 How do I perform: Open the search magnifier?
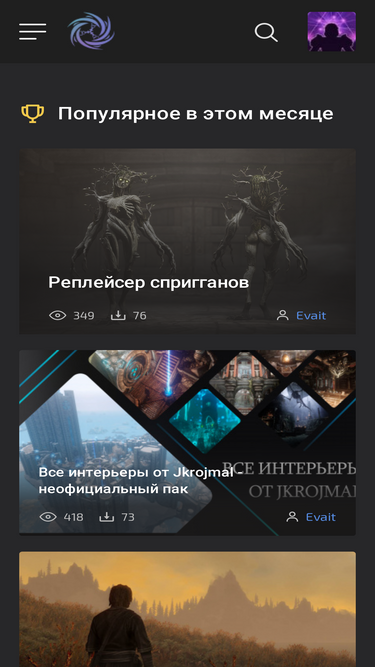pos(266,32)
